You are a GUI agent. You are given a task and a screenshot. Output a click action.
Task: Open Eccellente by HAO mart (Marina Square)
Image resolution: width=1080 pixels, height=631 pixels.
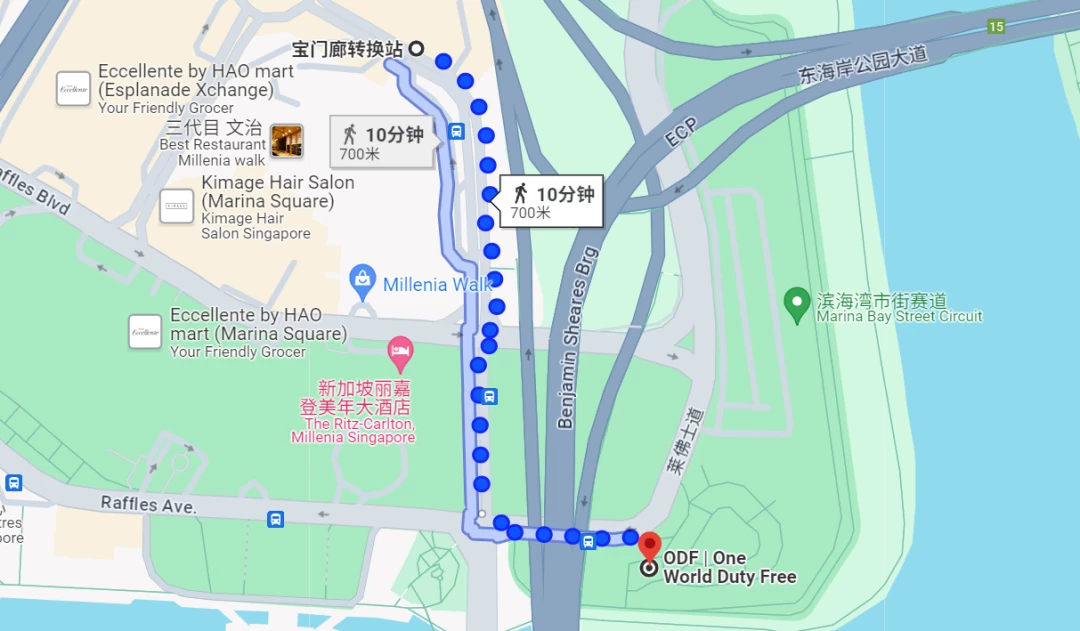(x=145, y=331)
